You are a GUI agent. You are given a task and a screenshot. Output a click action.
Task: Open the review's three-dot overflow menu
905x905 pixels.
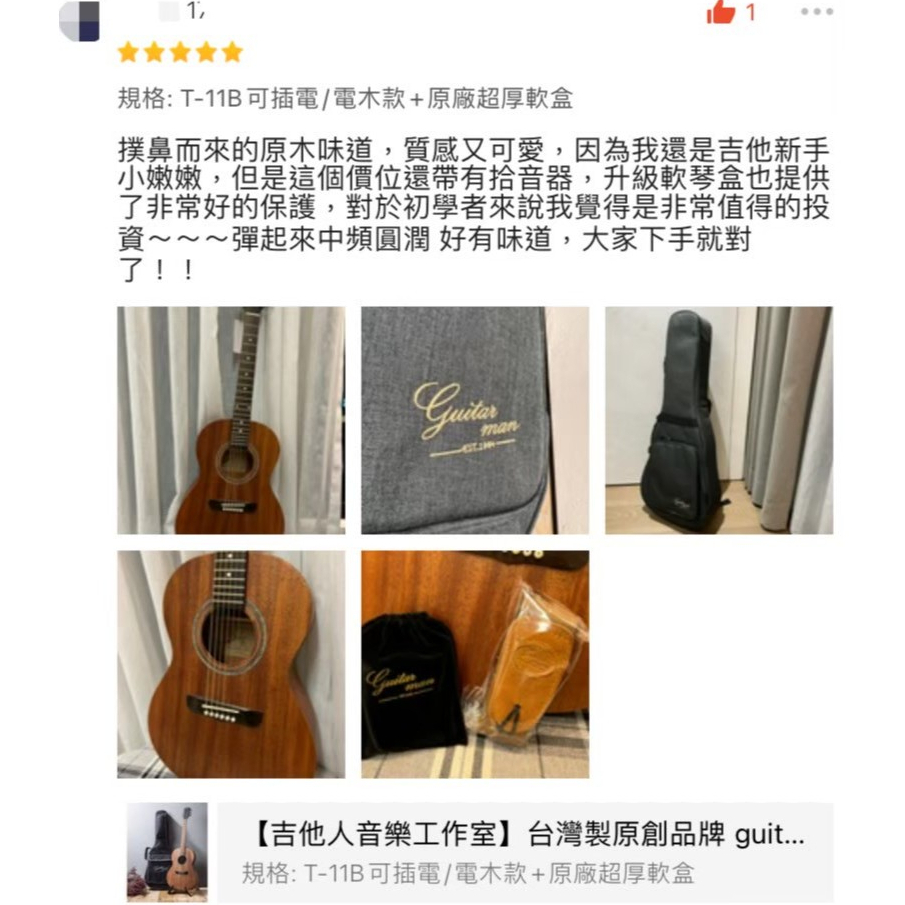point(816,12)
